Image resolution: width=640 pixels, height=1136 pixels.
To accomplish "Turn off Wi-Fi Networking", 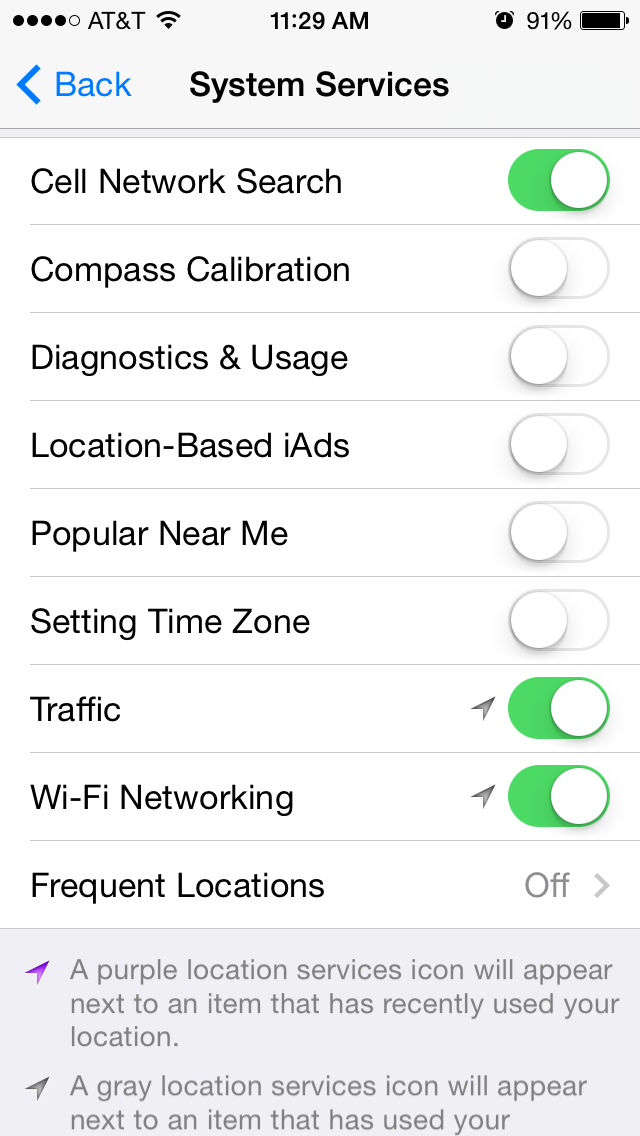I will point(558,797).
